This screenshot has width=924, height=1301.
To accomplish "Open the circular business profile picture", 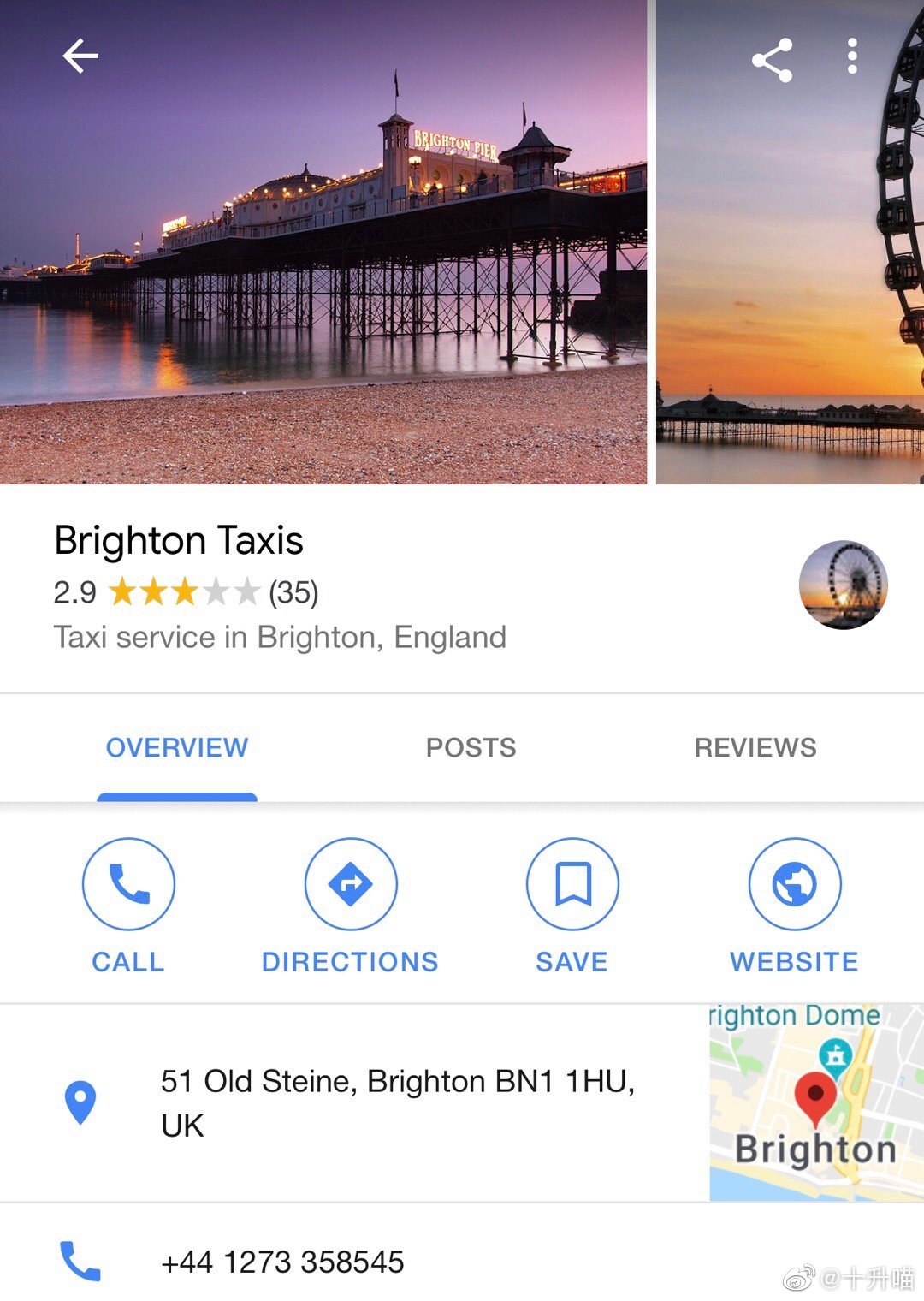I will click(x=843, y=585).
